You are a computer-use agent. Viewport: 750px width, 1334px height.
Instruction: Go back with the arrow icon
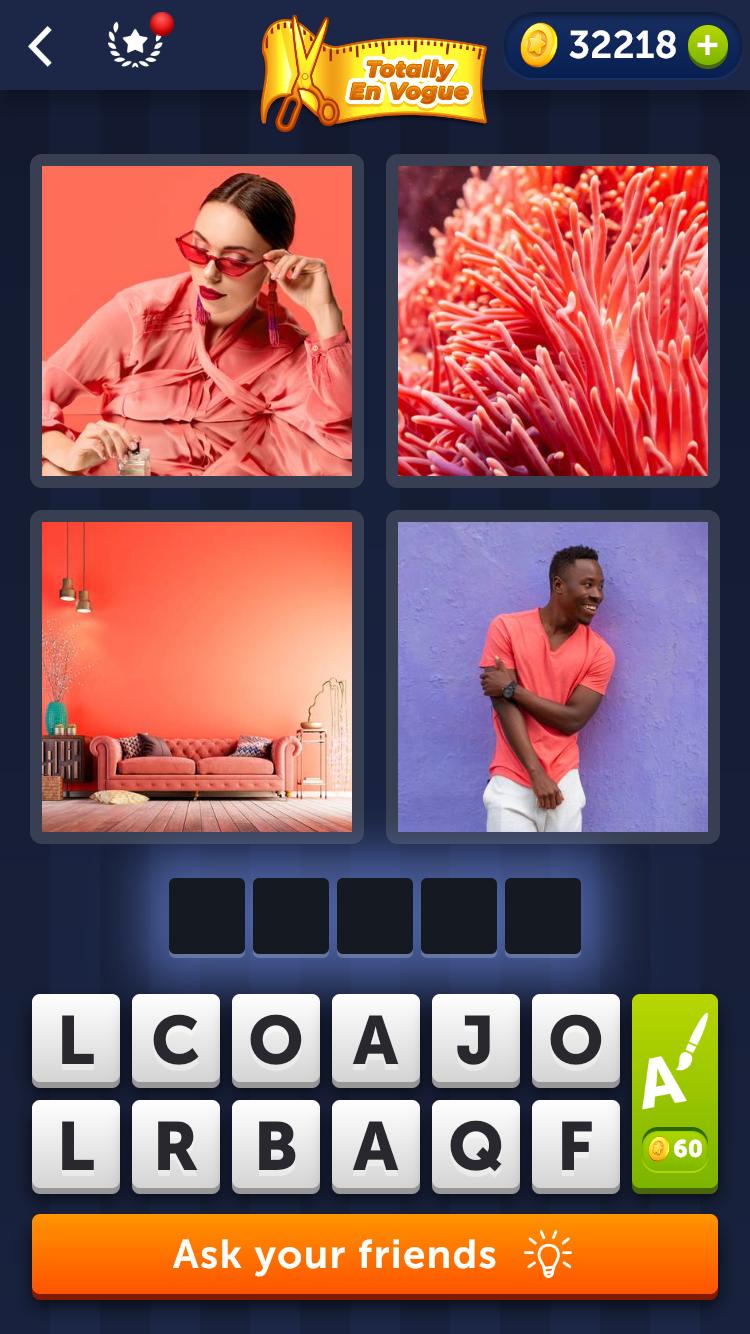pos(40,47)
